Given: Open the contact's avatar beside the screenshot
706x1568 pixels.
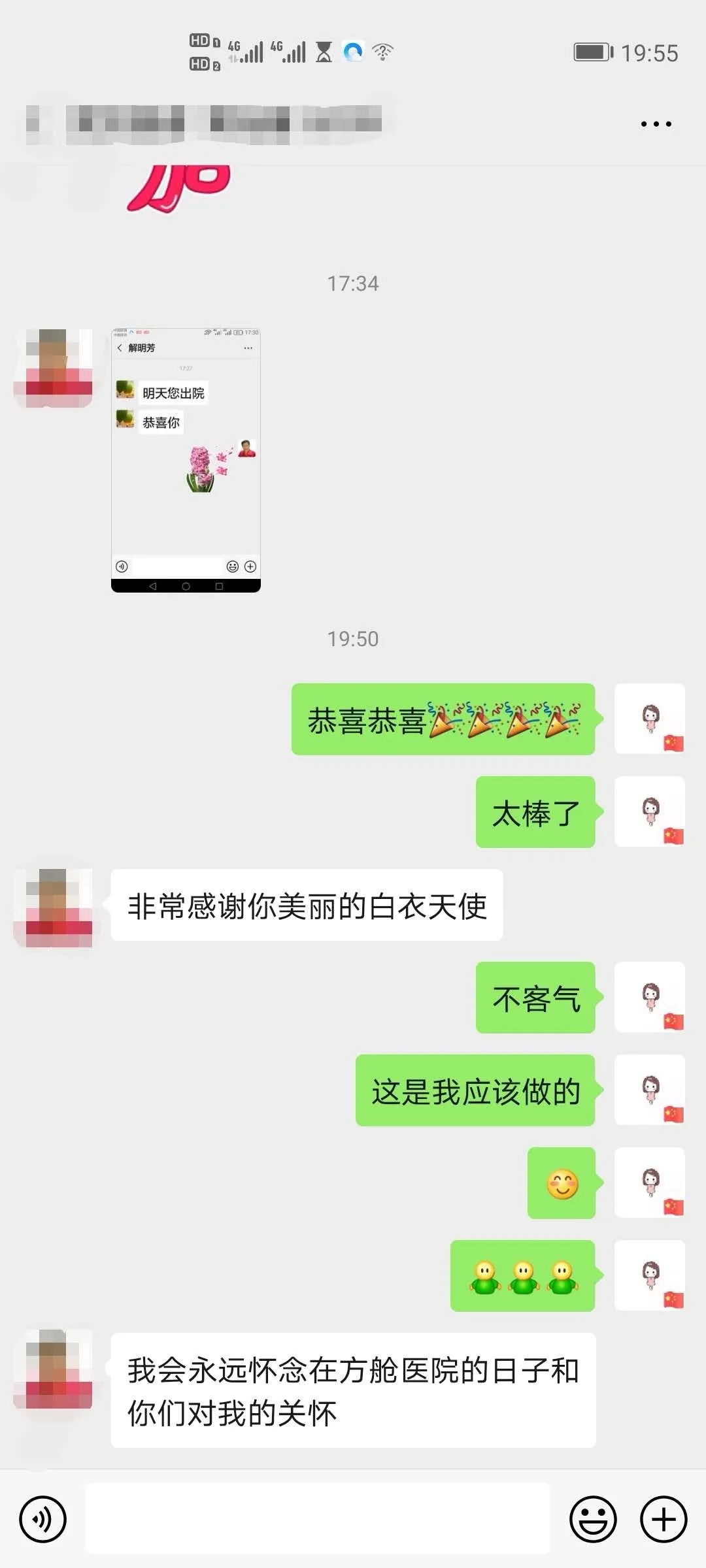Looking at the screenshot, I should [x=53, y=368].
